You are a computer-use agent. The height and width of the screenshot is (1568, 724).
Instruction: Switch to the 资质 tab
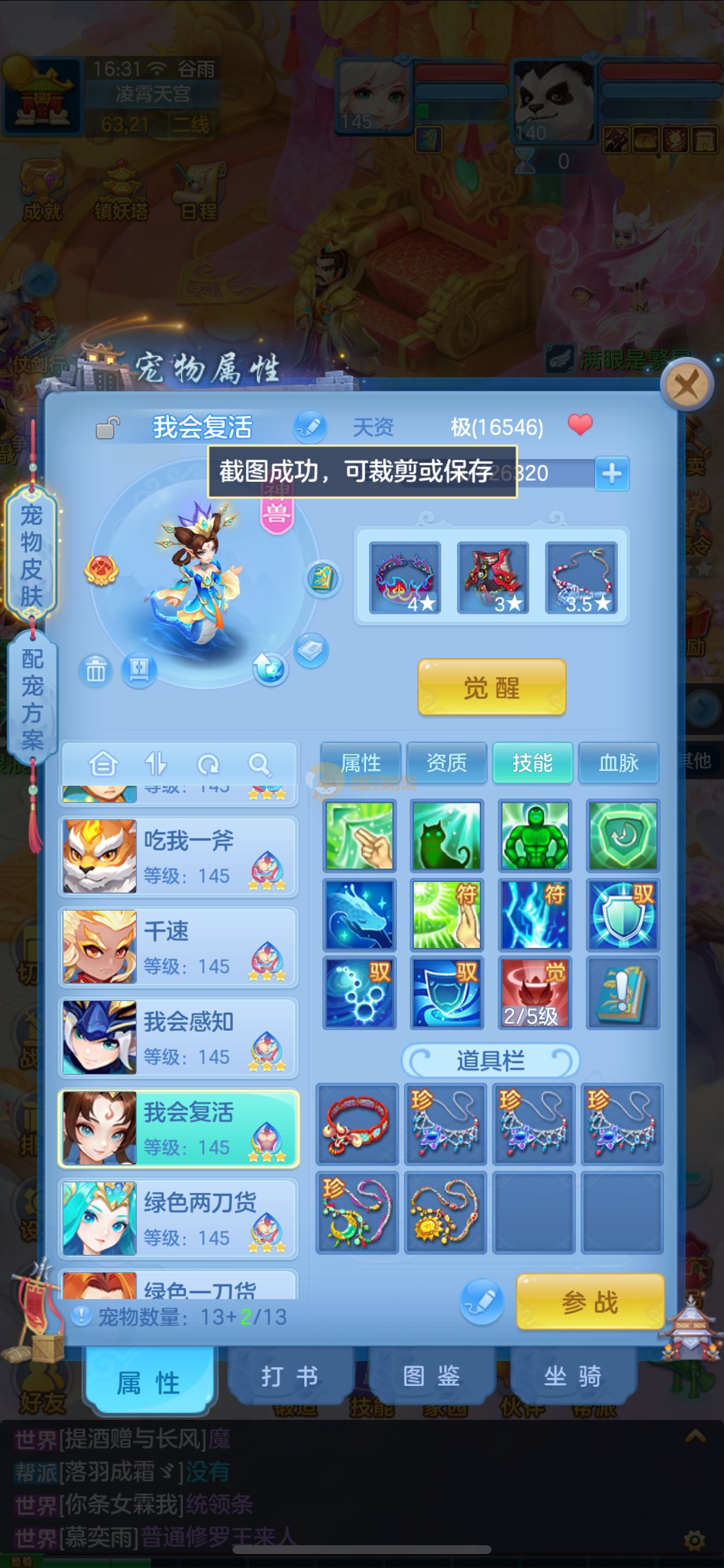click(x=447, y=762)
